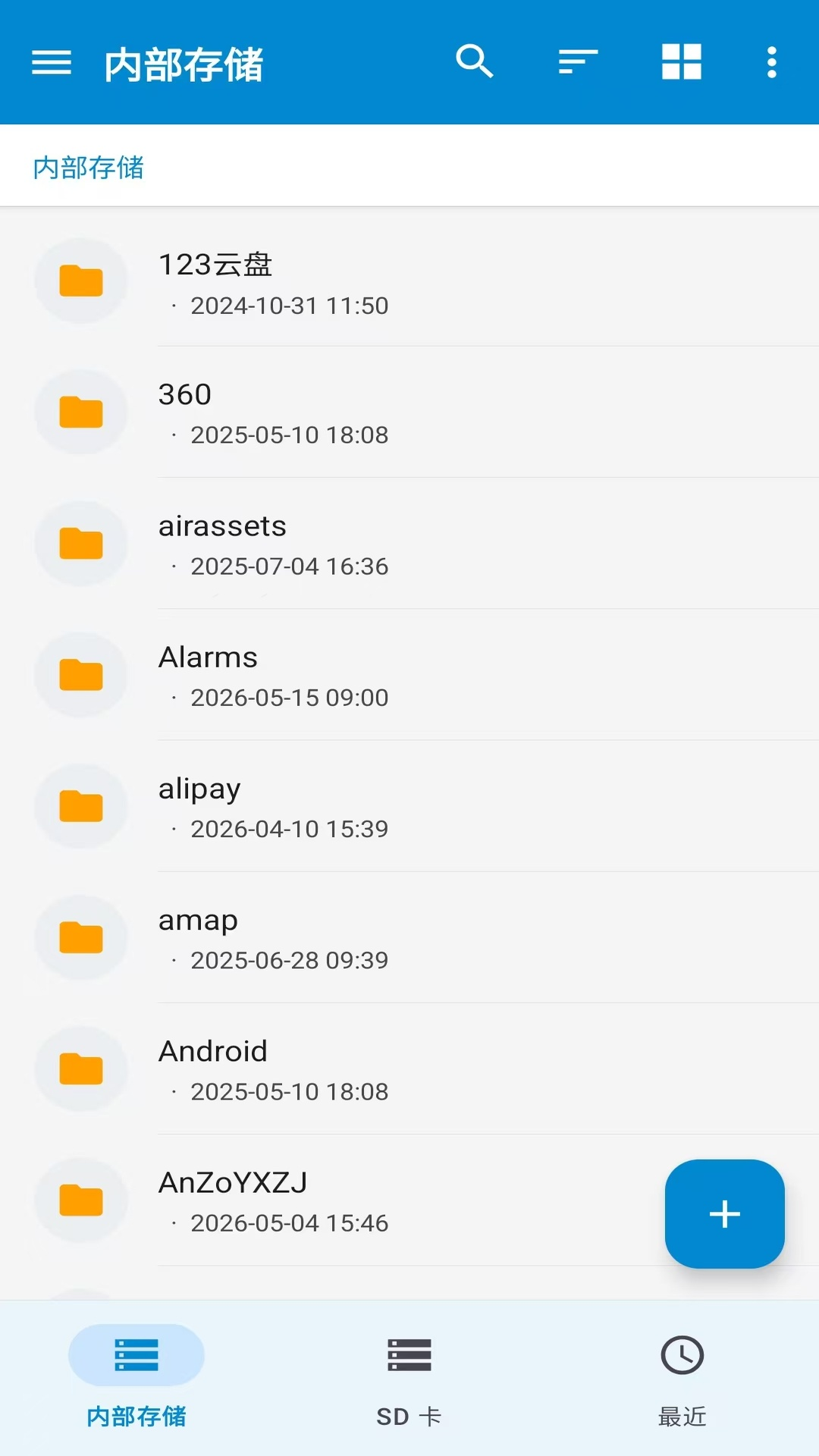
Task: Open the Alarms folder
Action: [x=409, y=675]
